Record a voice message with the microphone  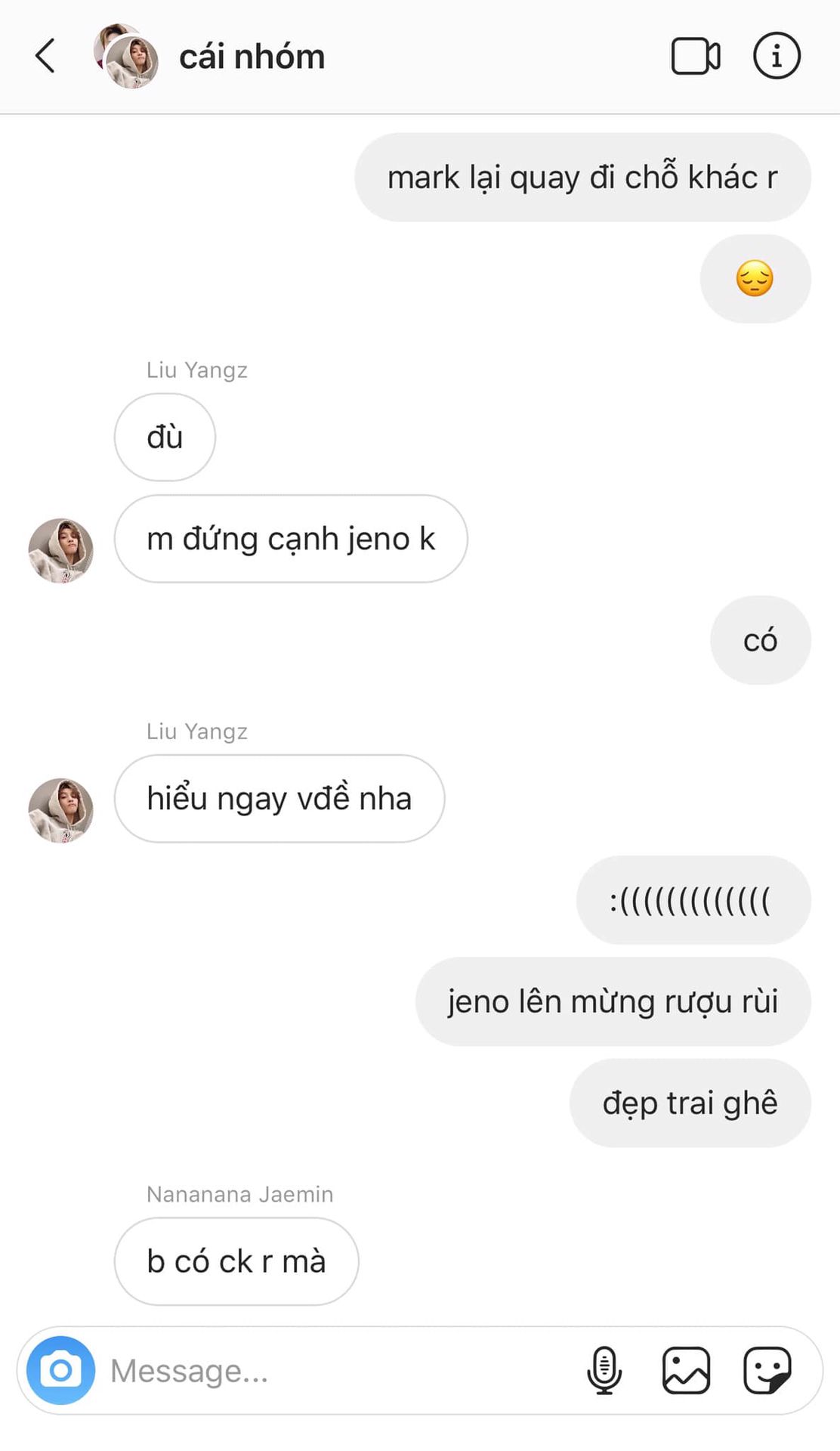pos(604,1370)
